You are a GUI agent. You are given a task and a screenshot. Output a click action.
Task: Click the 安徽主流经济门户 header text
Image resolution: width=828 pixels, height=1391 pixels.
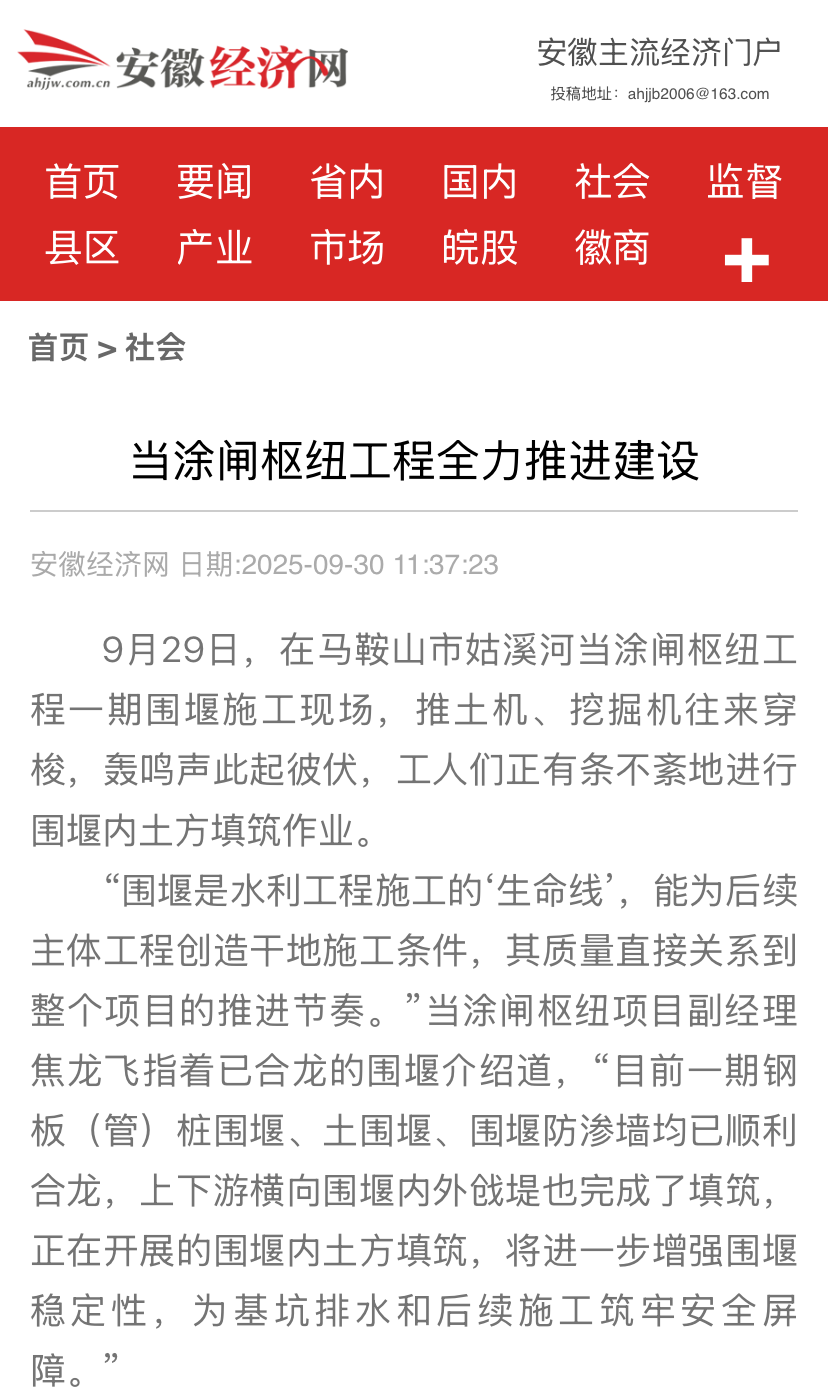coord(658,51)
